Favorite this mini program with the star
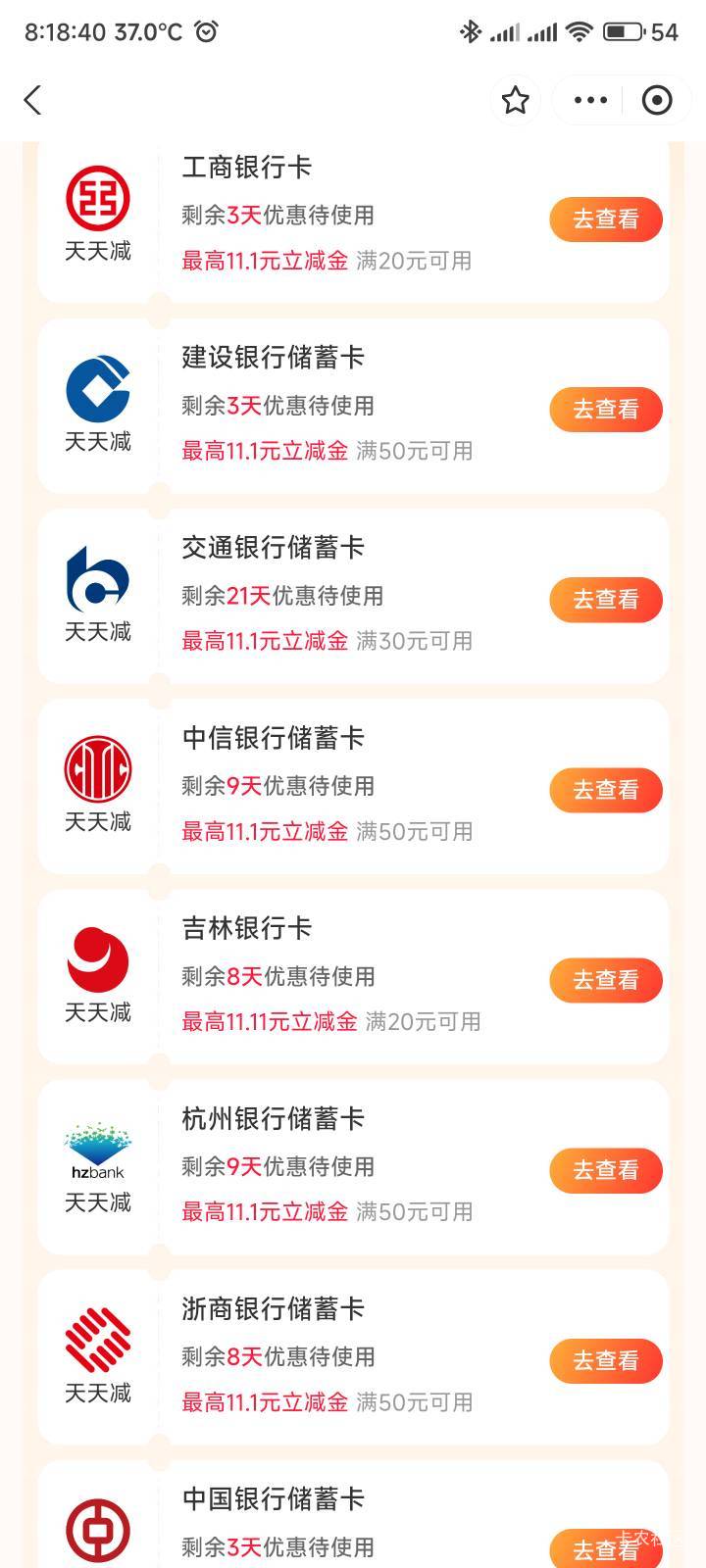The height and width of the screenshot is (1568, 706). coord(515,100)
